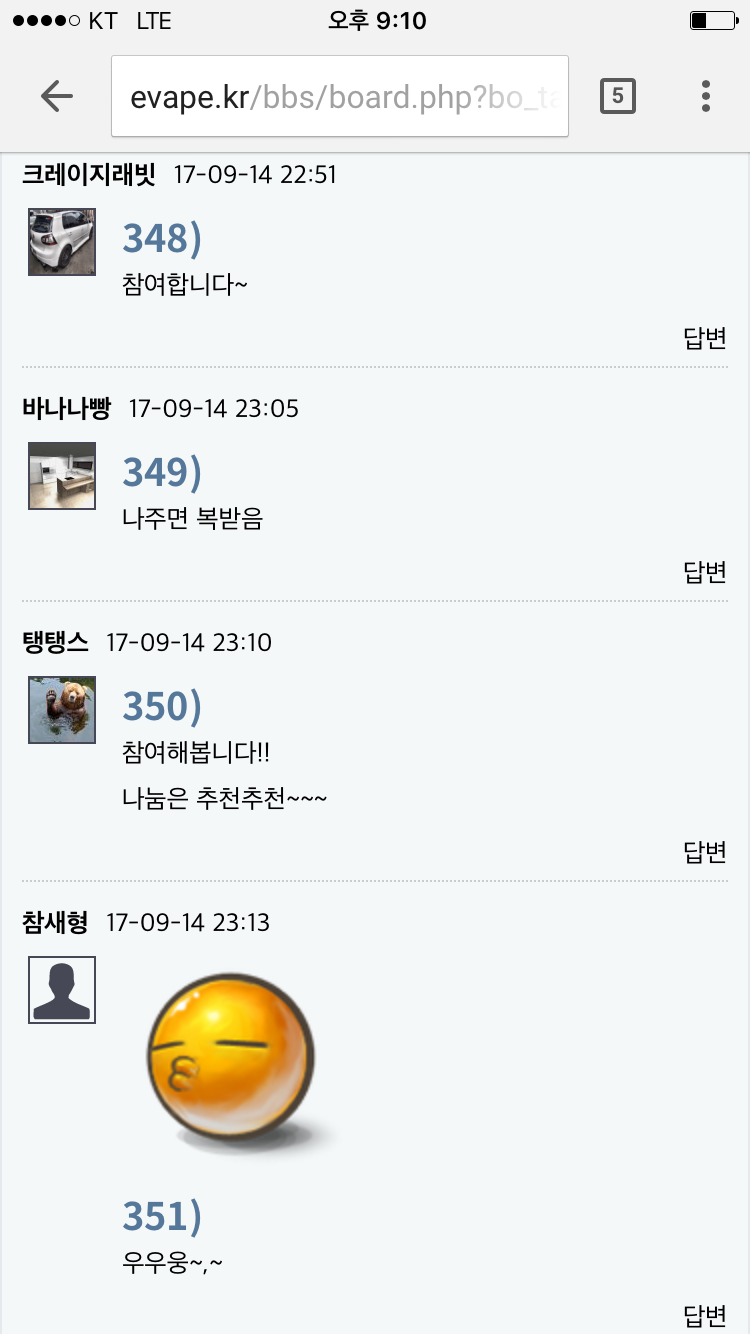
Task: Open the browser overflow menu
Action: 705,96
